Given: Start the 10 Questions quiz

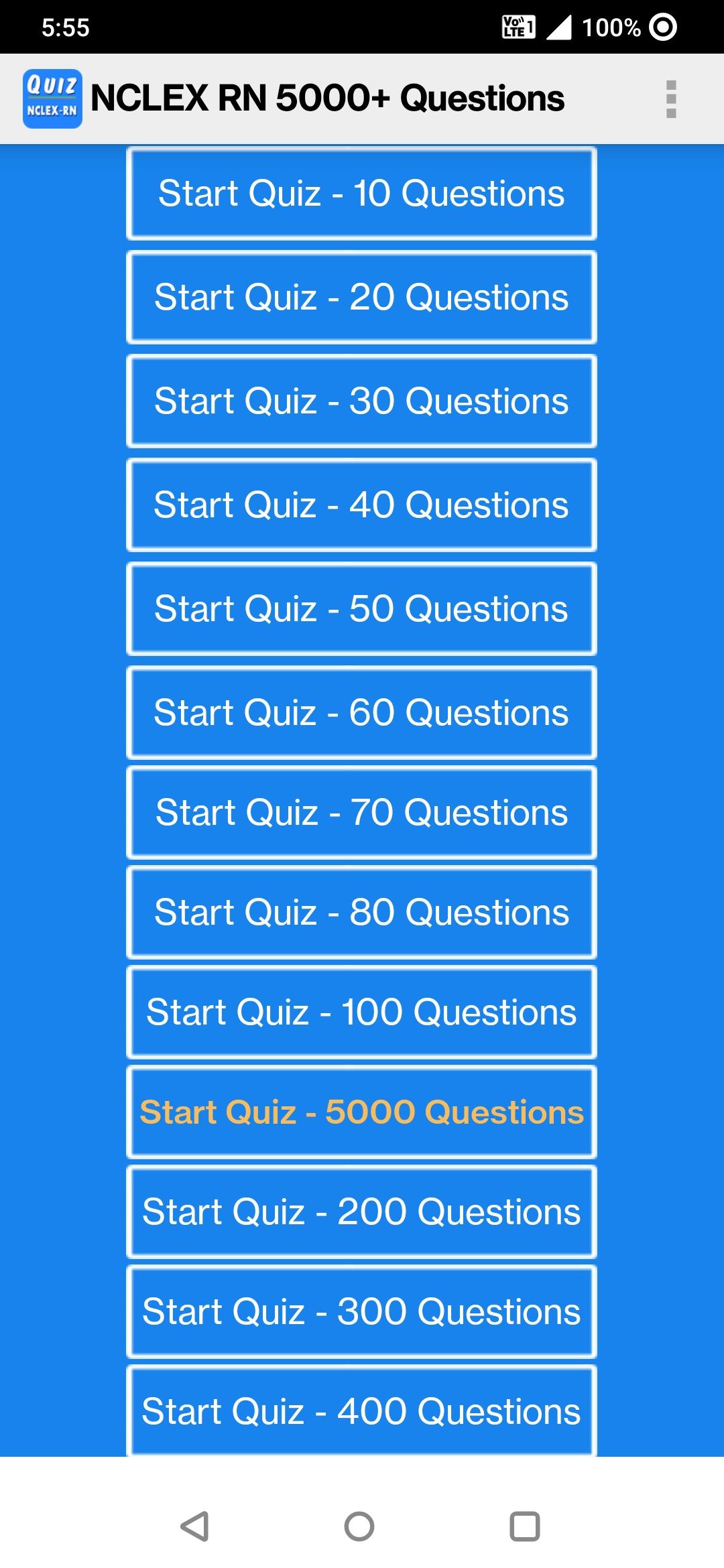Looking at the screenshot, I should 361,194.
